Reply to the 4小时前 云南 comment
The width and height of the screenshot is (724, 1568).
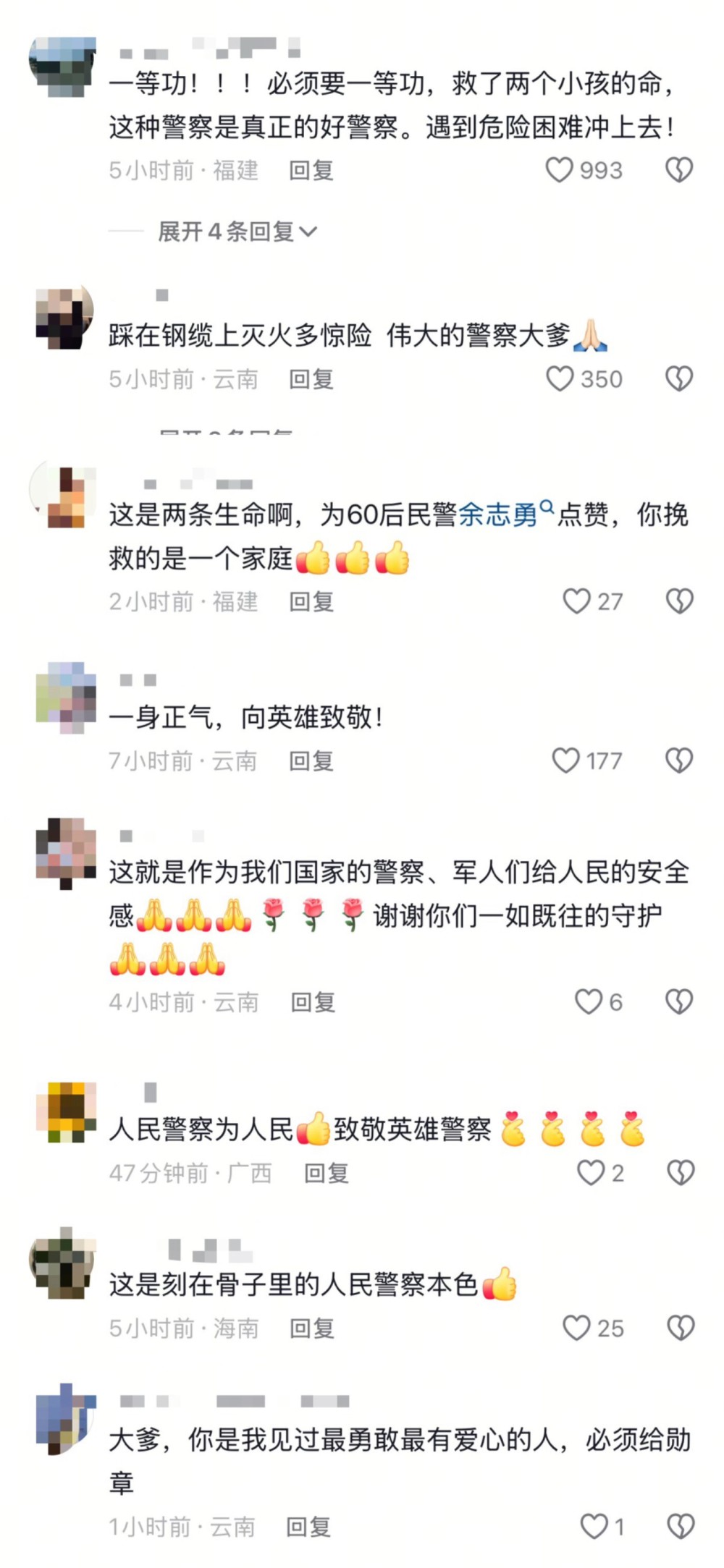[313, 1002]
